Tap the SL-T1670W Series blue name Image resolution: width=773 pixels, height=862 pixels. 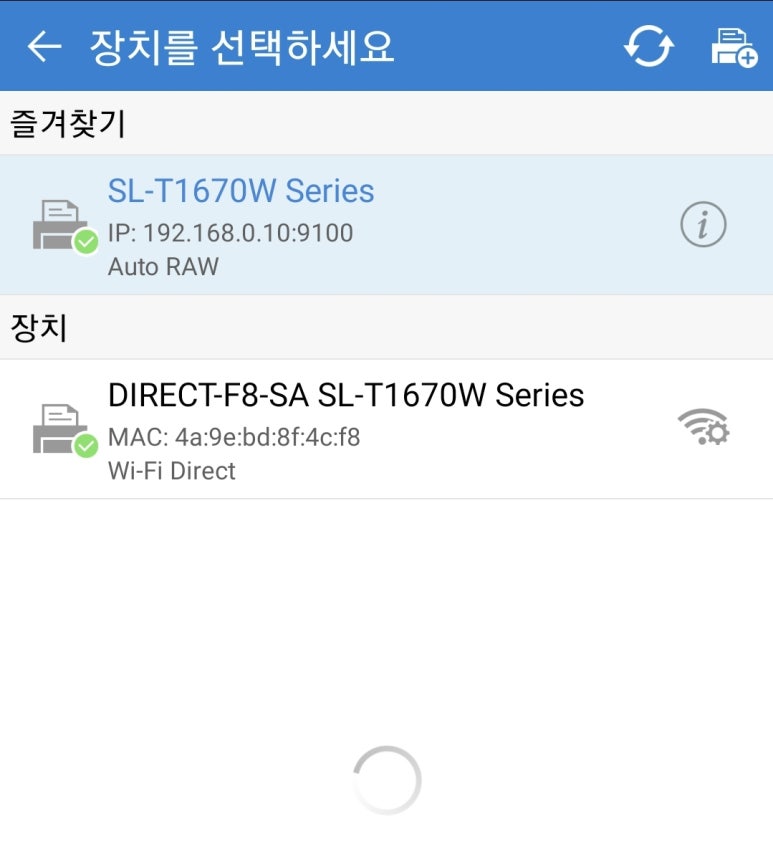[x=240, y=191]
